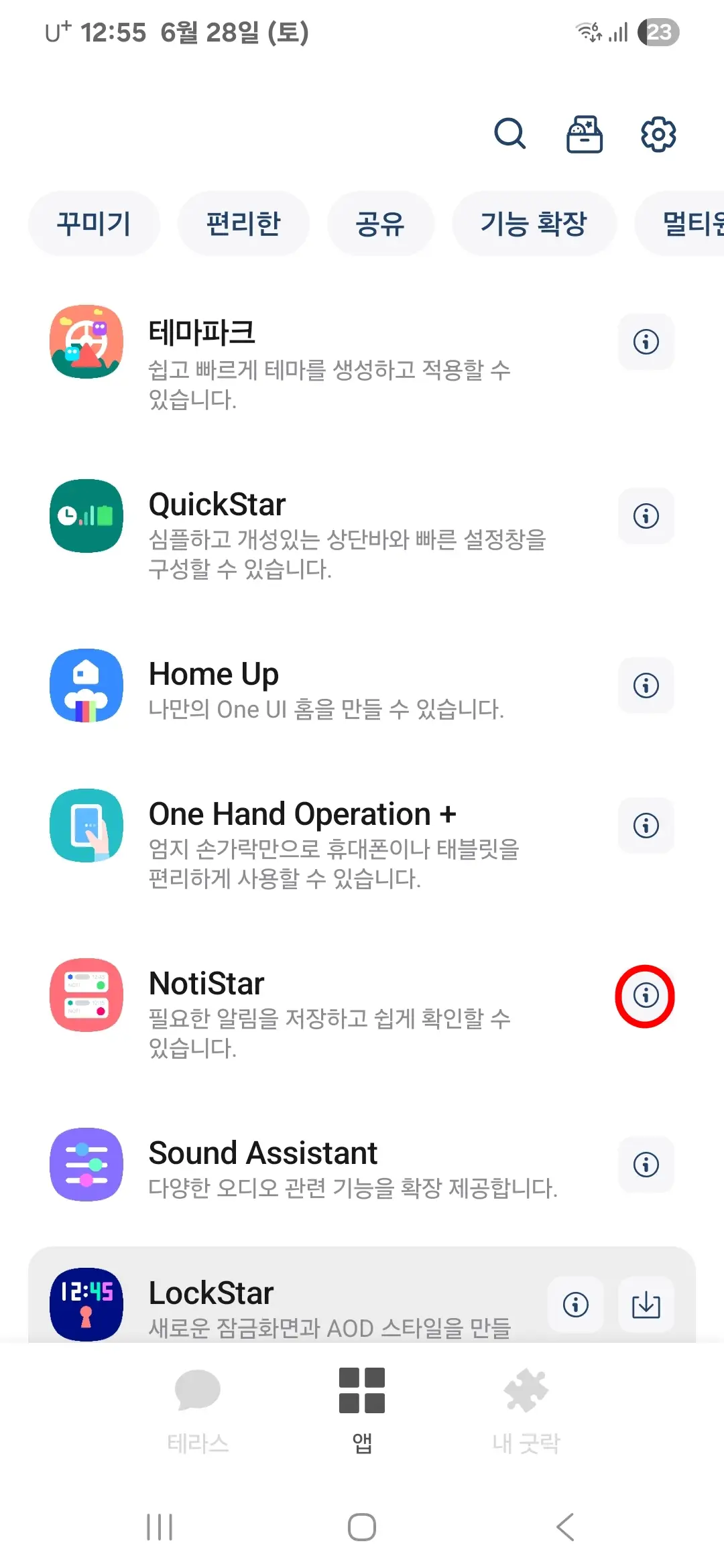724x1568 pixels.
Task: Show info about Sound Assistant
Action: click(646, 1165)
